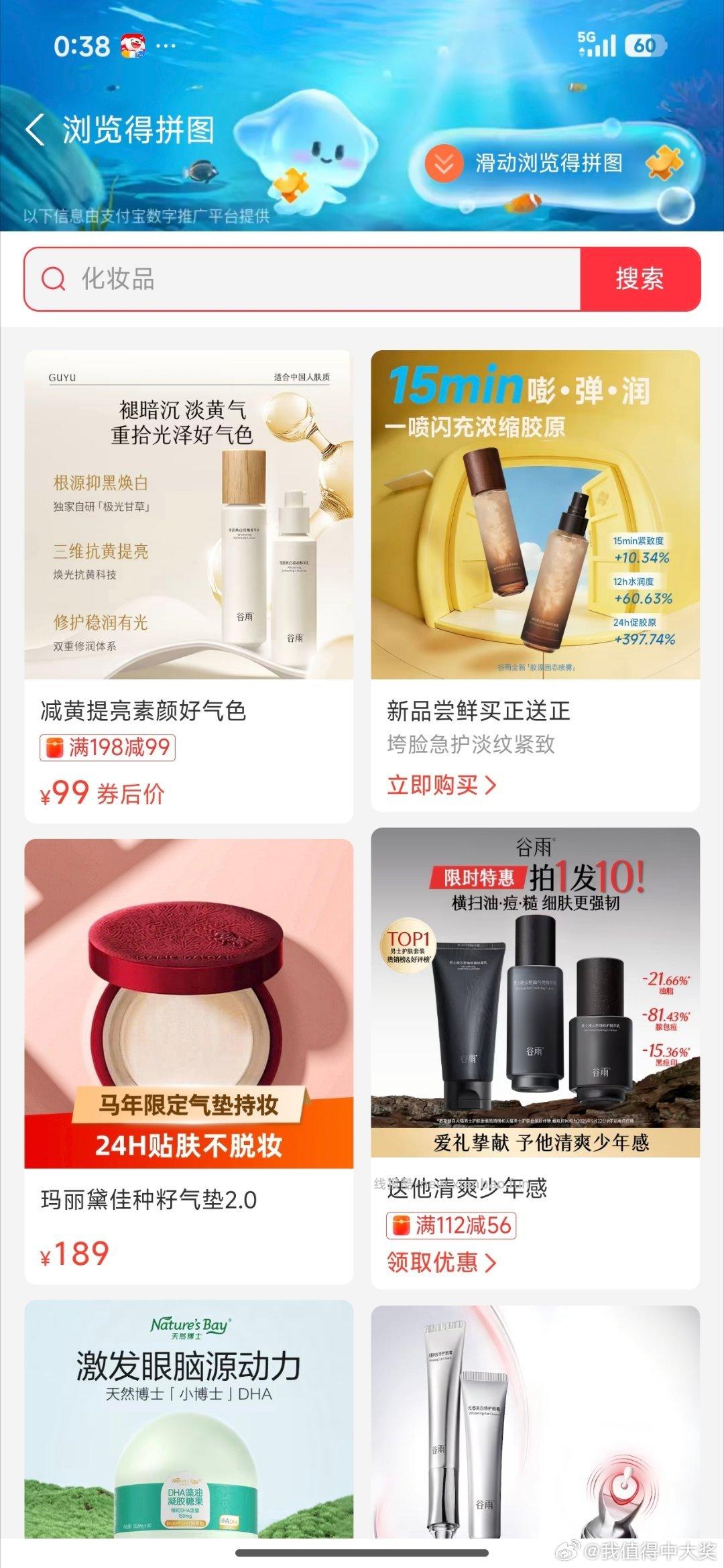
Task: Tap the orange double-down arrow scroll indicator
Action: pos(445,164)
